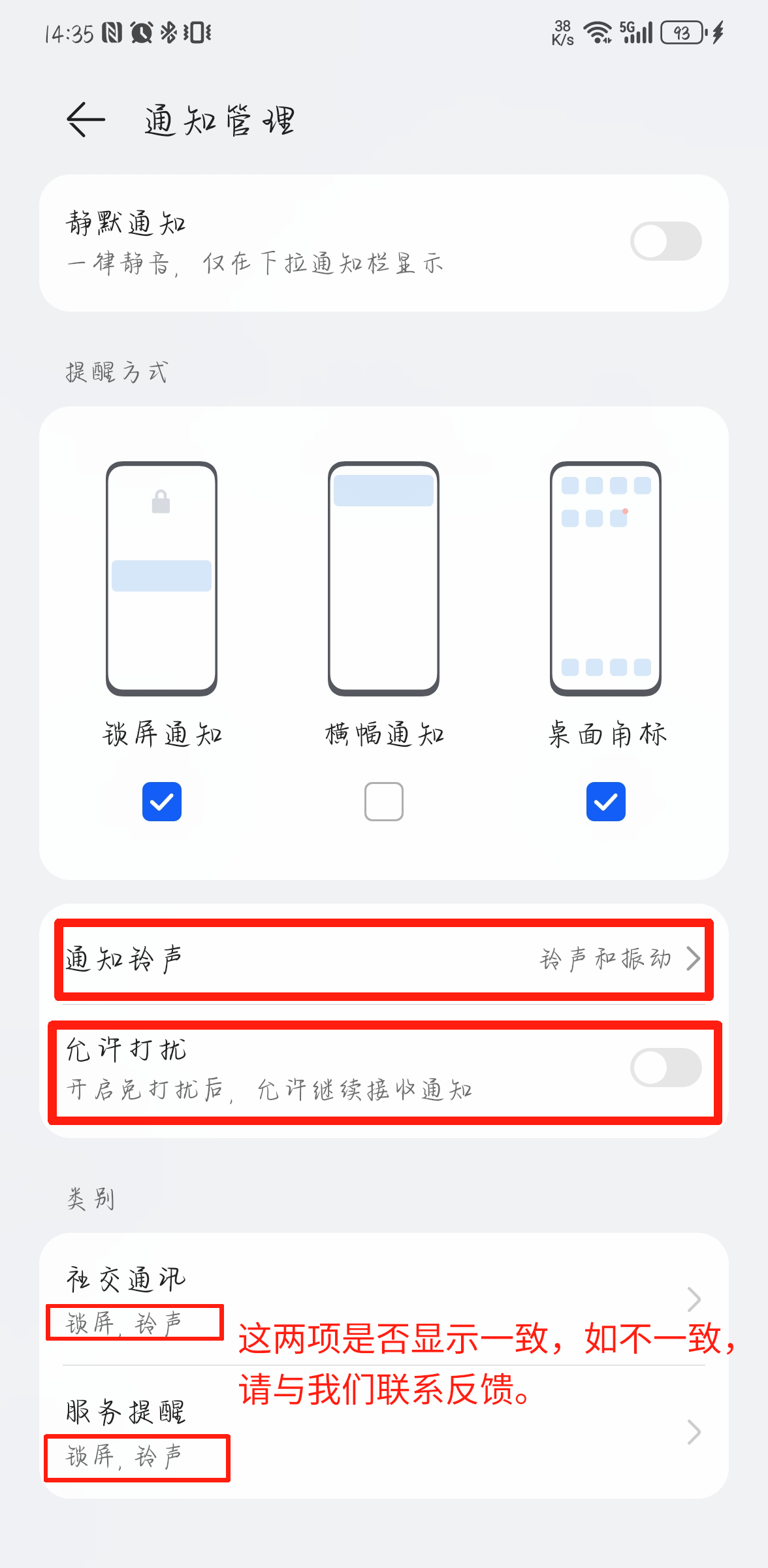Open the 社交通讯 category
Viewport: 768px width, 1568px height.
[x=384, y=1299]
